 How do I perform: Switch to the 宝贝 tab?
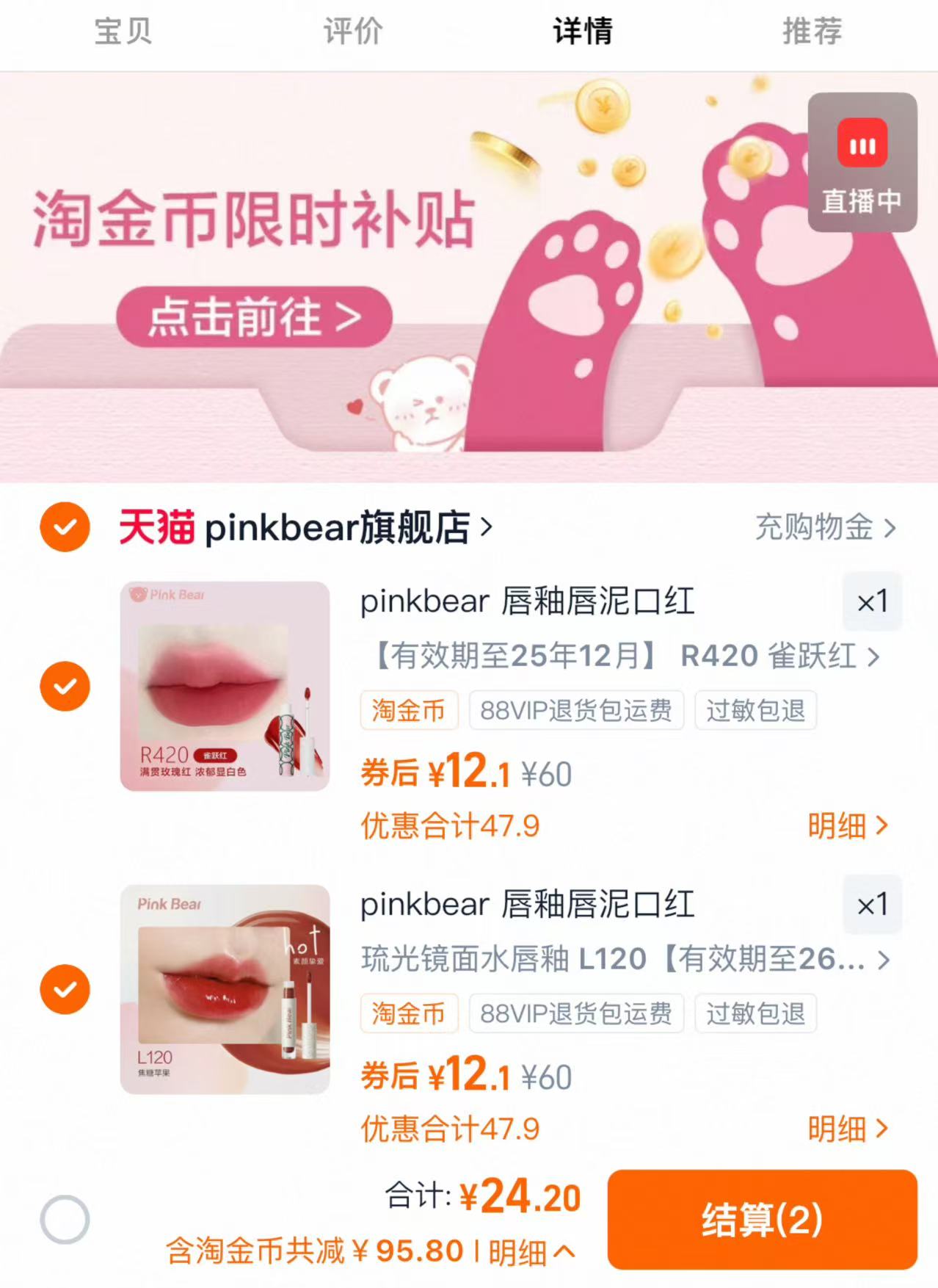pos(123,32)
